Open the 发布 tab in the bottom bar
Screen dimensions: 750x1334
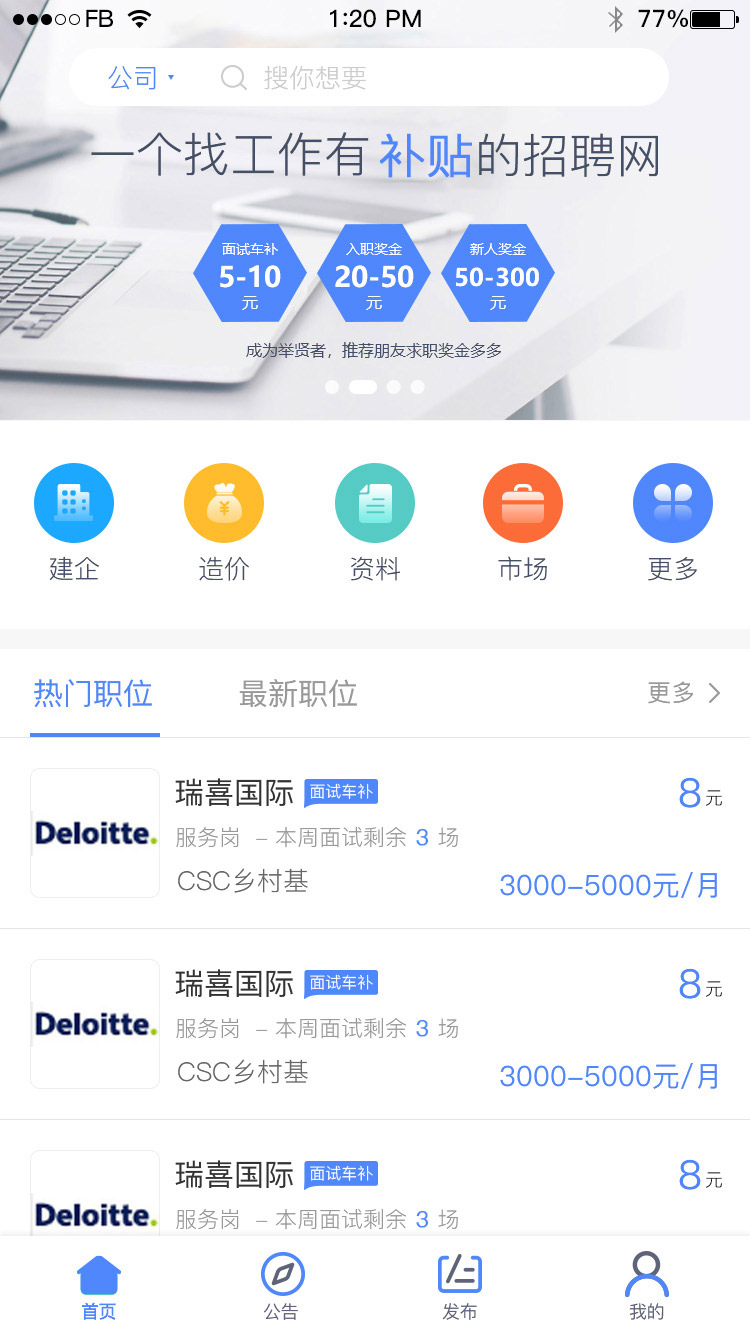[x=460, y=1288]
